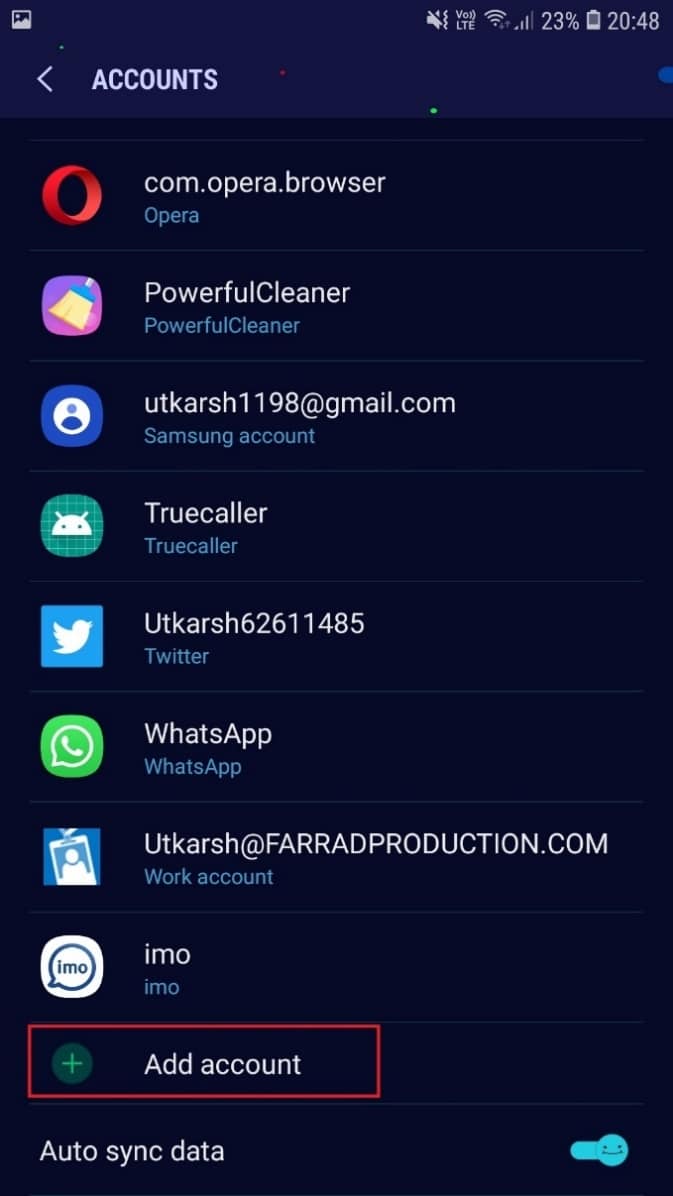Go back from Accounts screen
The width and height of the screenshot is (673, 1196).
click(x=45, y=80)
